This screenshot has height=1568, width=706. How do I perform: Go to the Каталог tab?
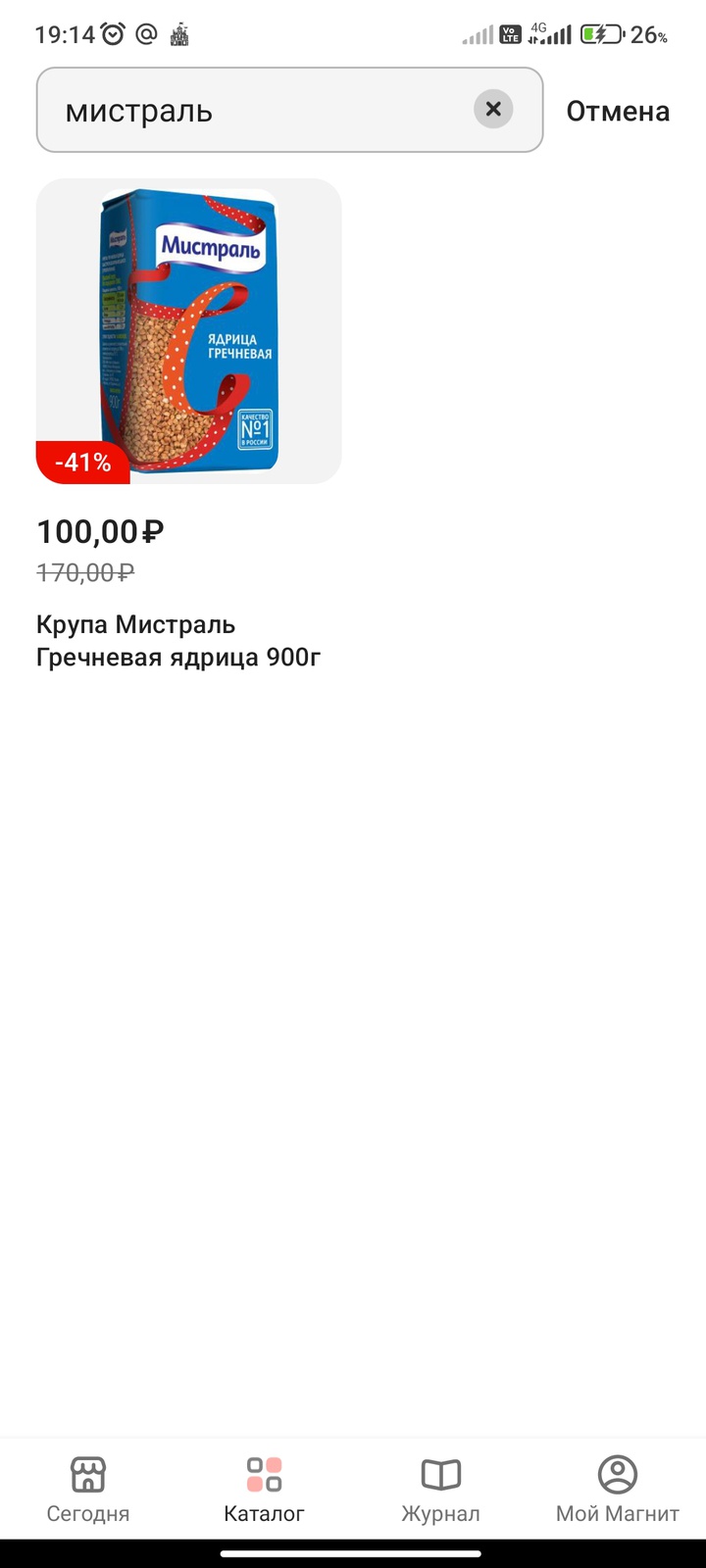tap(265, 1489)
